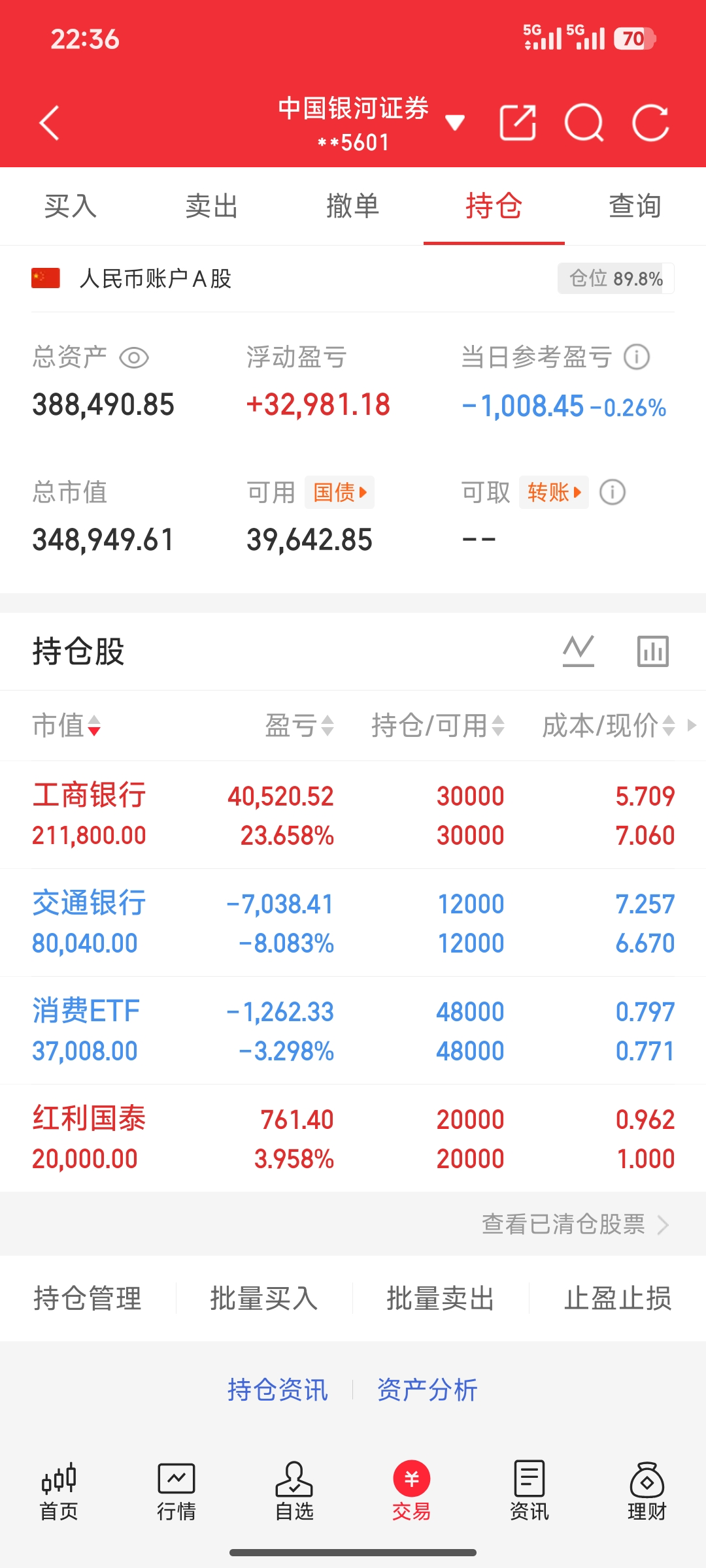Switch to the 买入 tab

click(71, 206)
